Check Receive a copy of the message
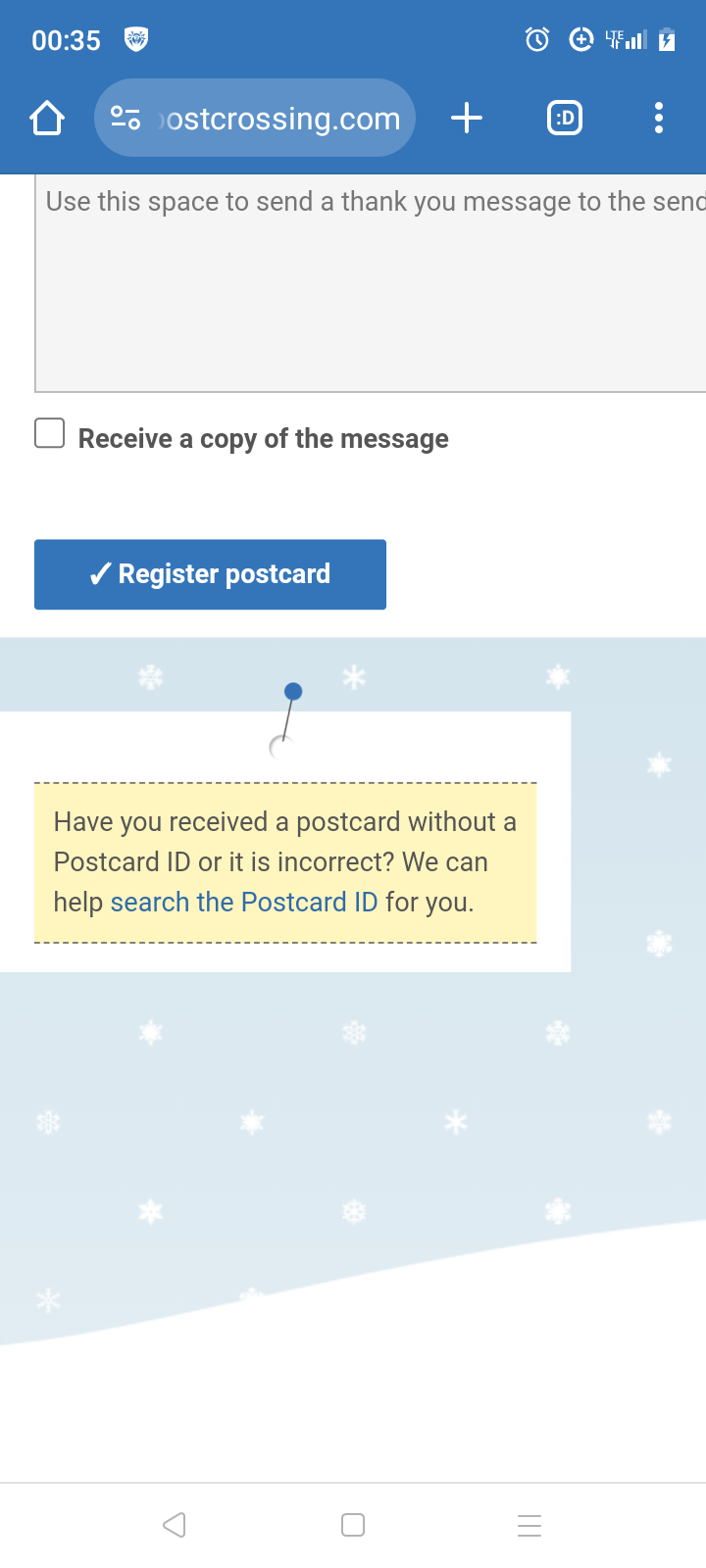 coord(50,433)
